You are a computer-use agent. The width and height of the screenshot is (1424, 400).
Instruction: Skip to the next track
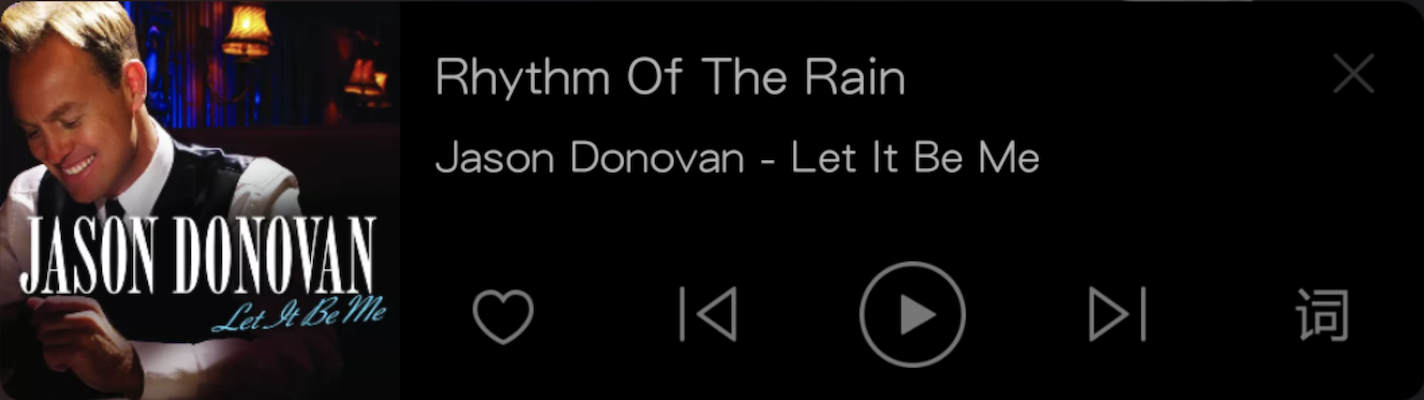pos(1117,315)
